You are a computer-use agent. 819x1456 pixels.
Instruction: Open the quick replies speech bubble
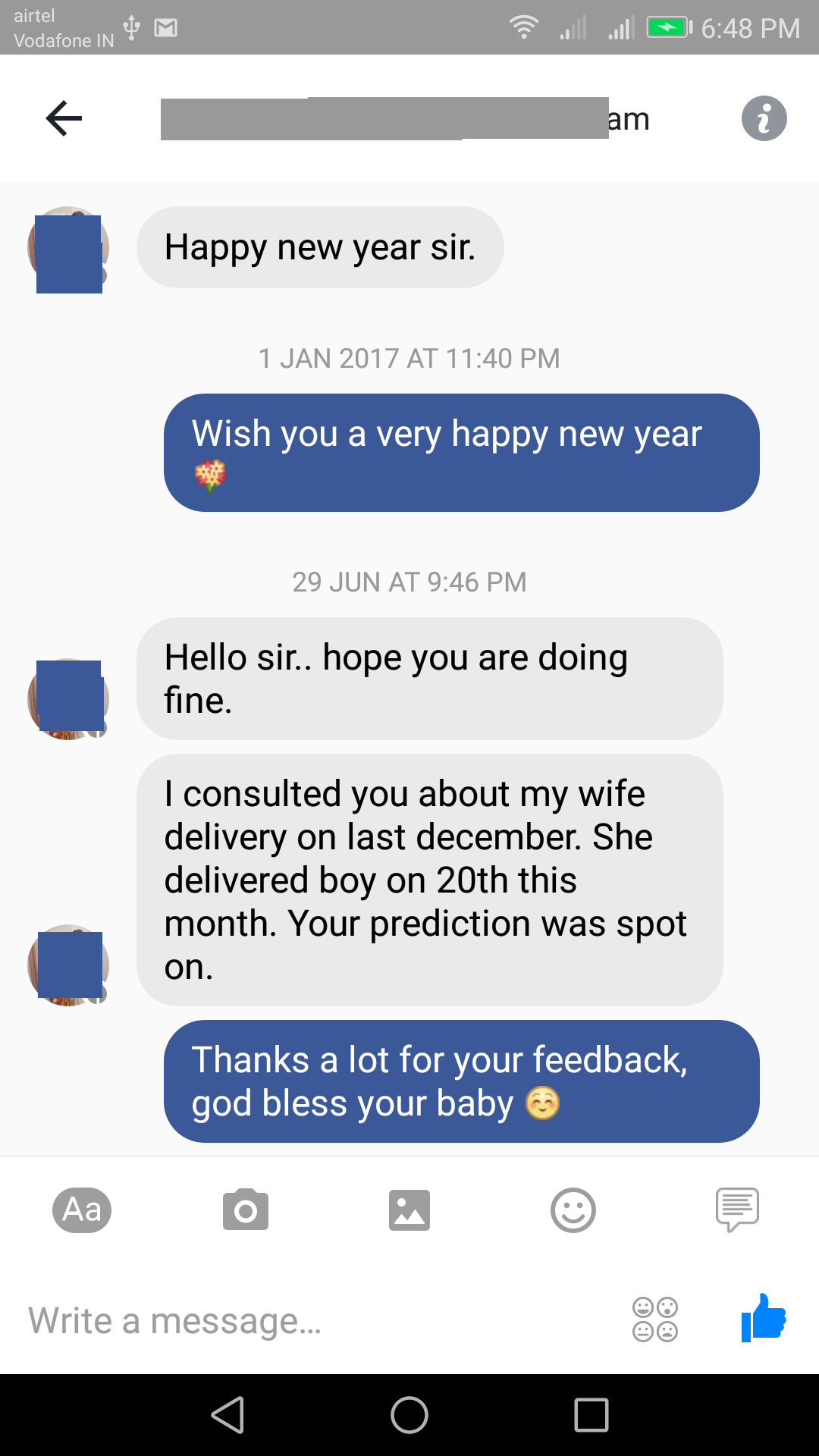[x=737, y=1210]
